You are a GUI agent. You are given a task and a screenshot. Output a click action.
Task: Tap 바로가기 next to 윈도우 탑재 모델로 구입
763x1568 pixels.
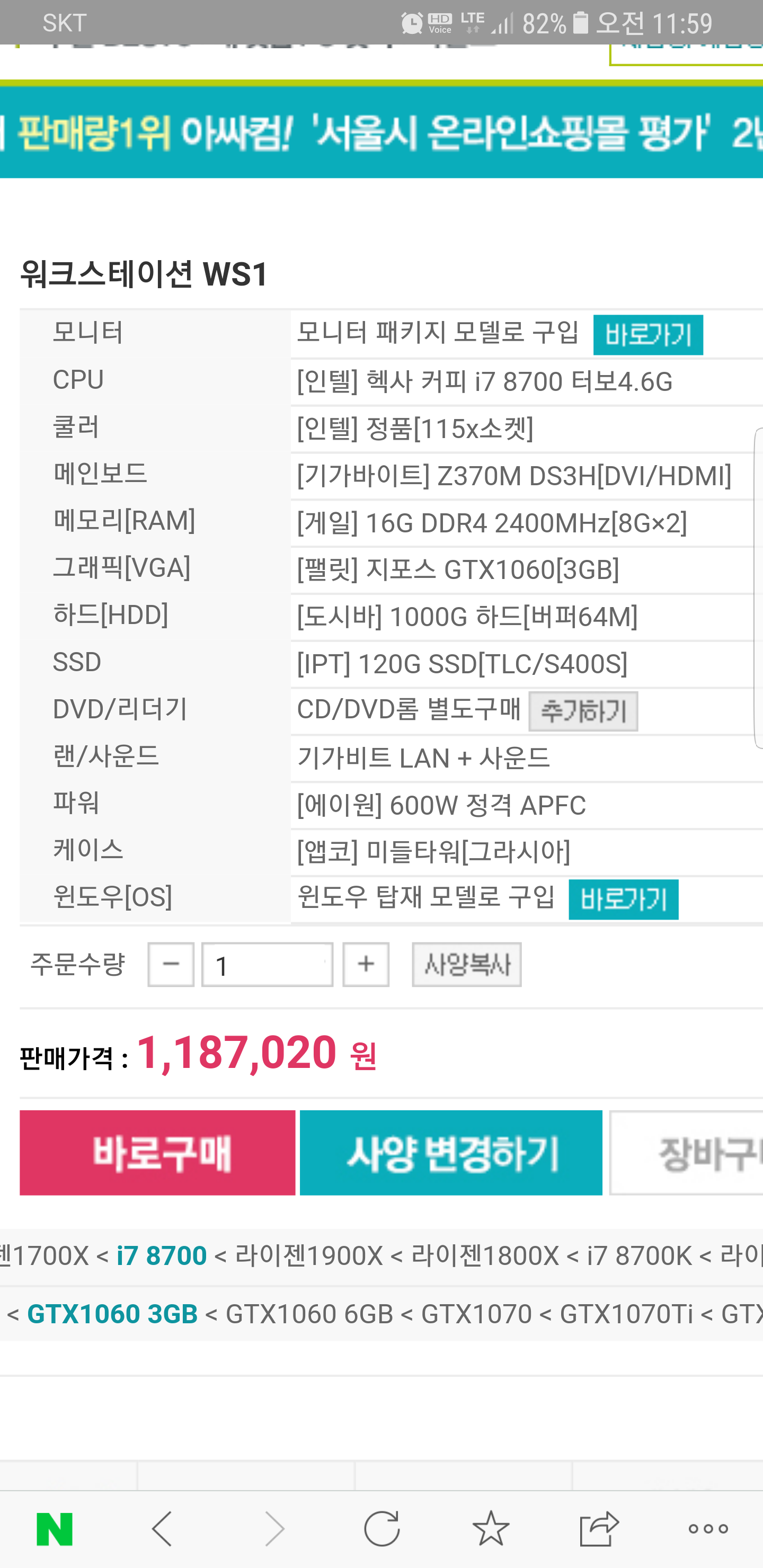pyautogui.click(x=623, y=899)
